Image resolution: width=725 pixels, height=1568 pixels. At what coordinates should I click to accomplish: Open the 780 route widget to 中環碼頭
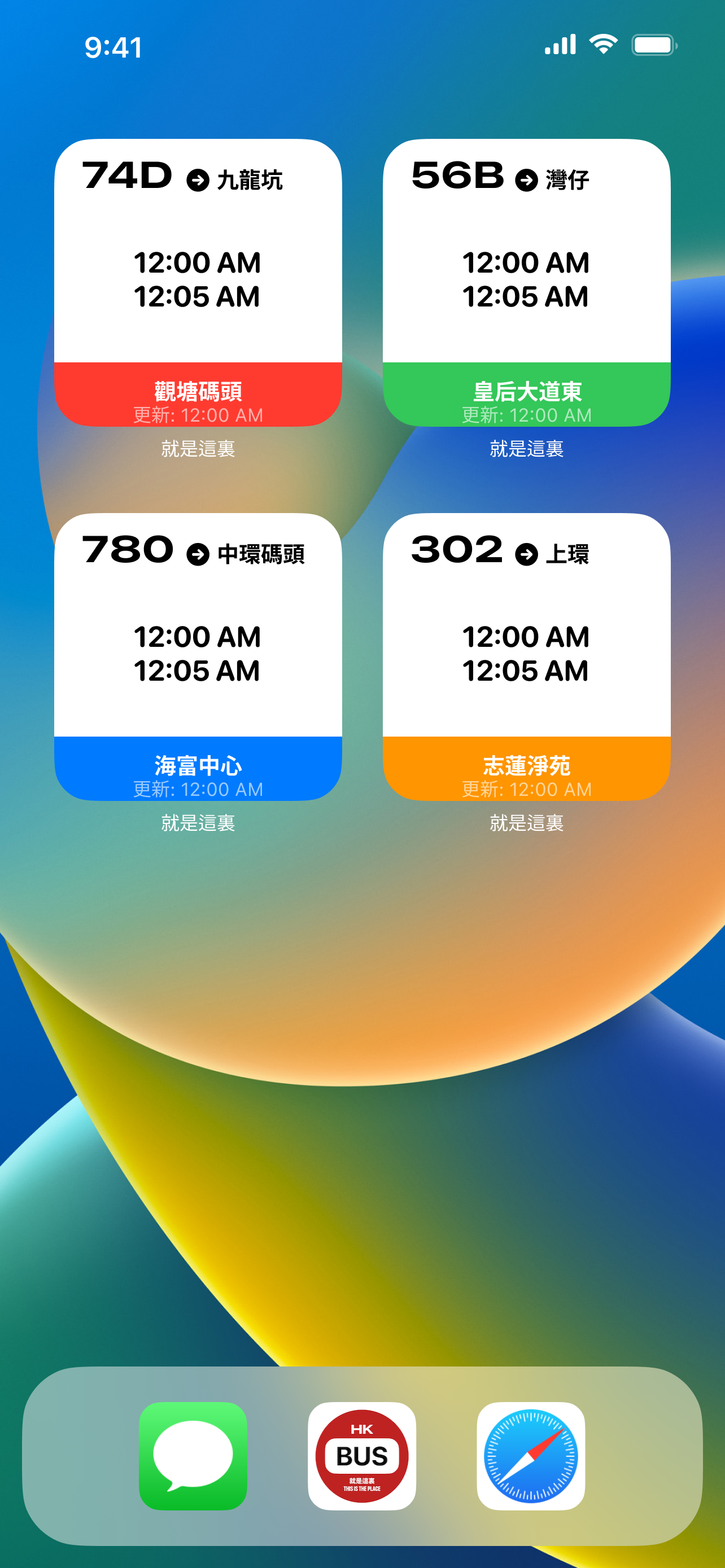pos(198,656)
